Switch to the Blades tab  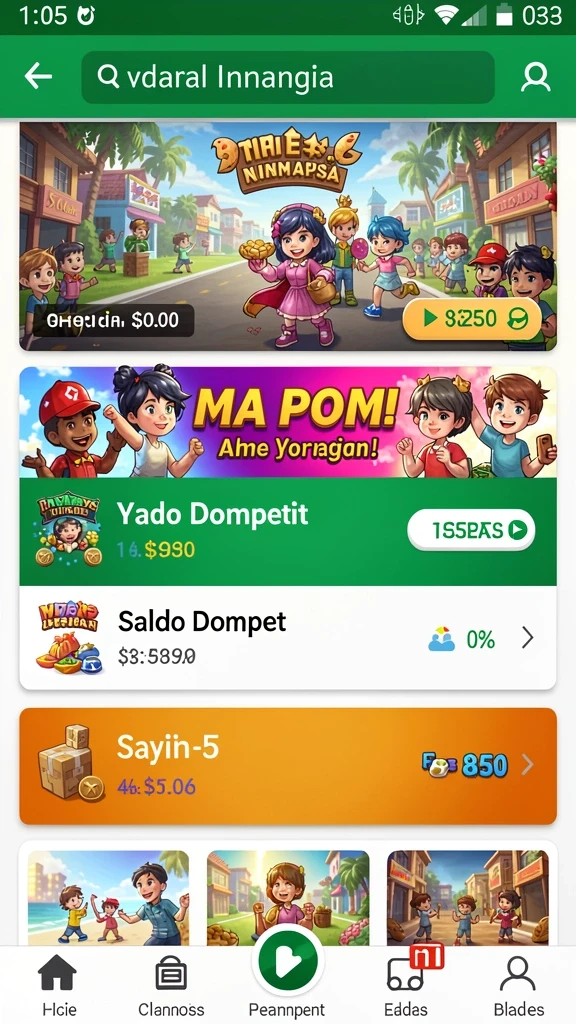point(518,986)
